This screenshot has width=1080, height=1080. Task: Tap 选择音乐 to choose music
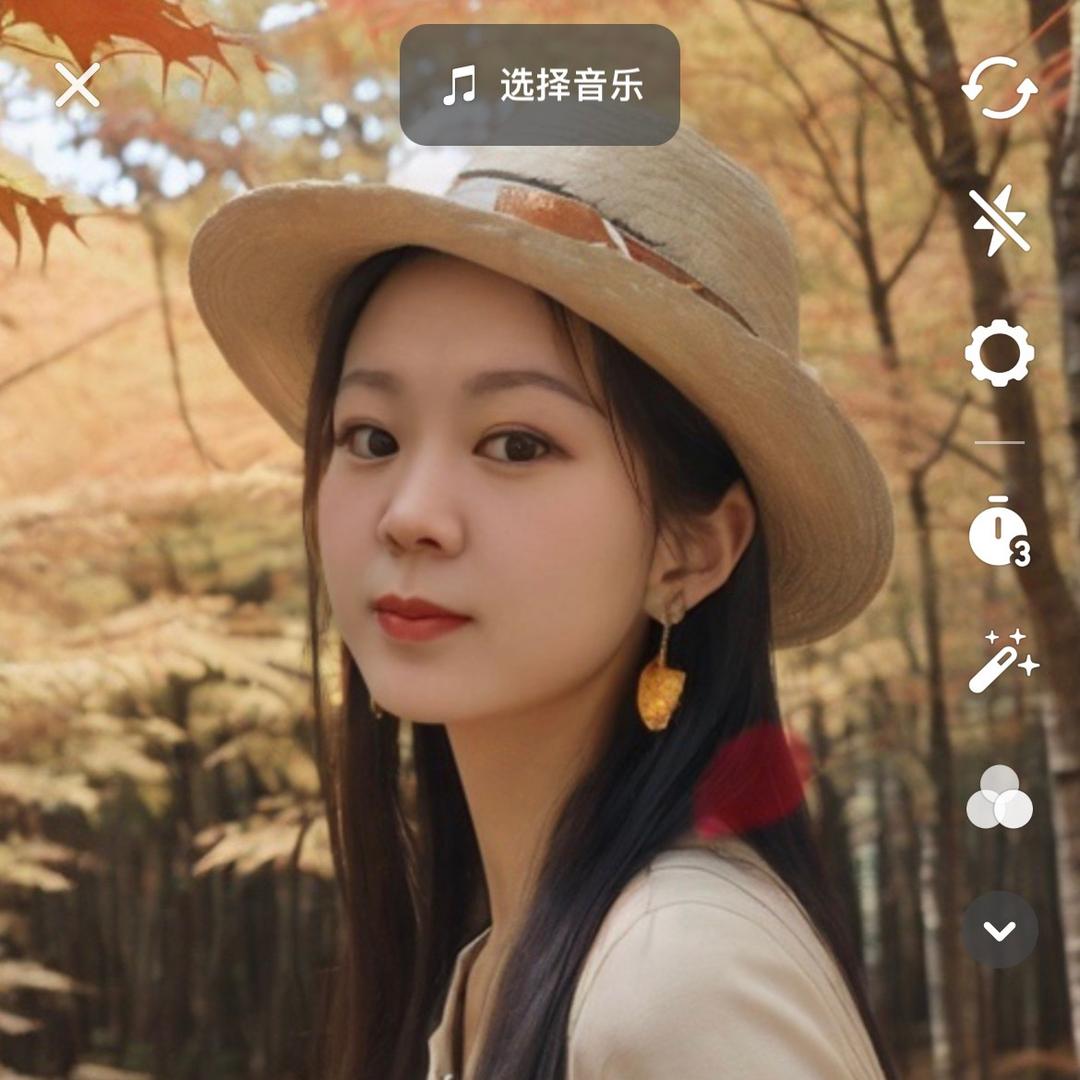(x=540, y=85)
